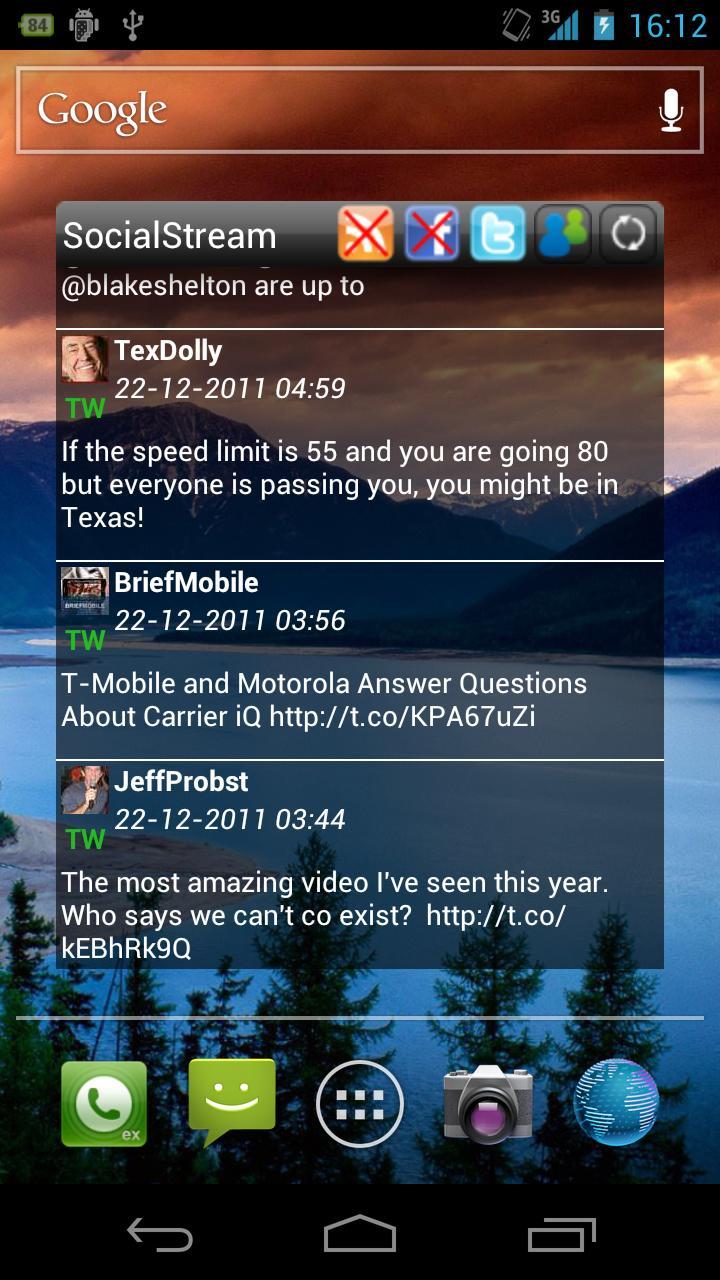Launch the camera app

pos(488,1103)
